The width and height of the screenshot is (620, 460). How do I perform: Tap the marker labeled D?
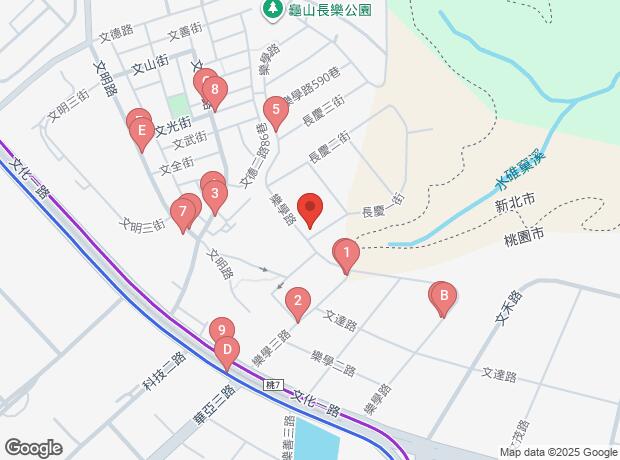pyautogui.click(x=227, y=350)
